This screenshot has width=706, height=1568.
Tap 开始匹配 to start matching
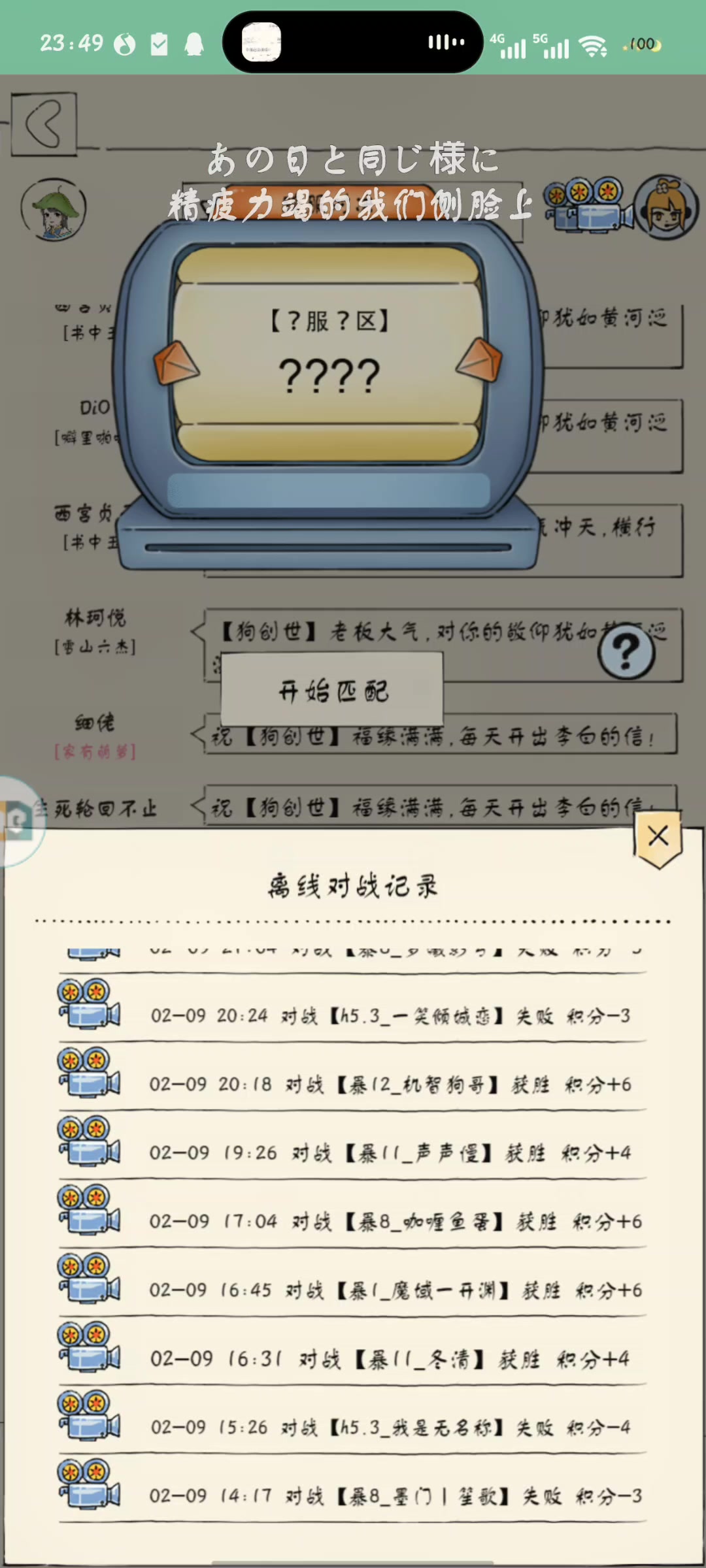pos(332,691)
